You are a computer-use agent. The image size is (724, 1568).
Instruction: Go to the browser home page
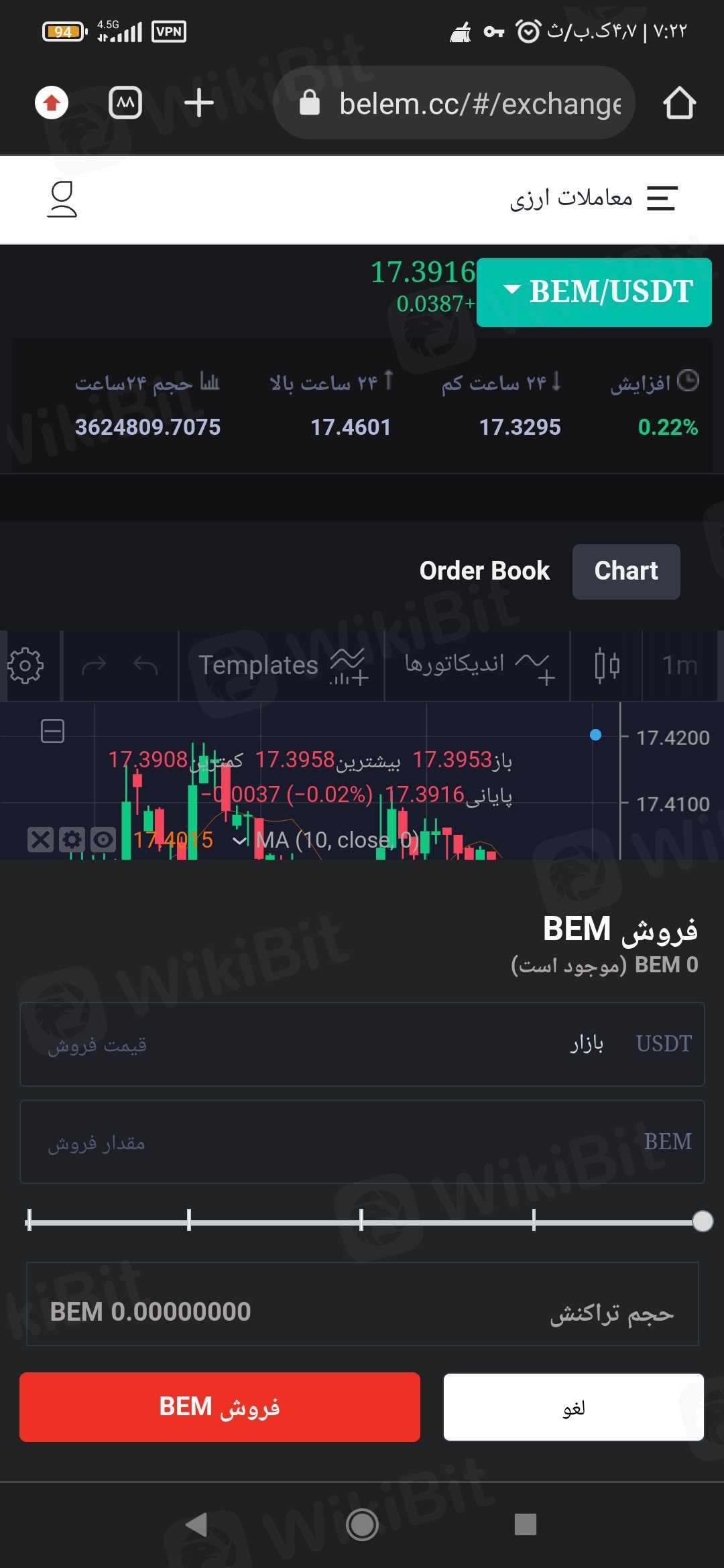point(679,103)
